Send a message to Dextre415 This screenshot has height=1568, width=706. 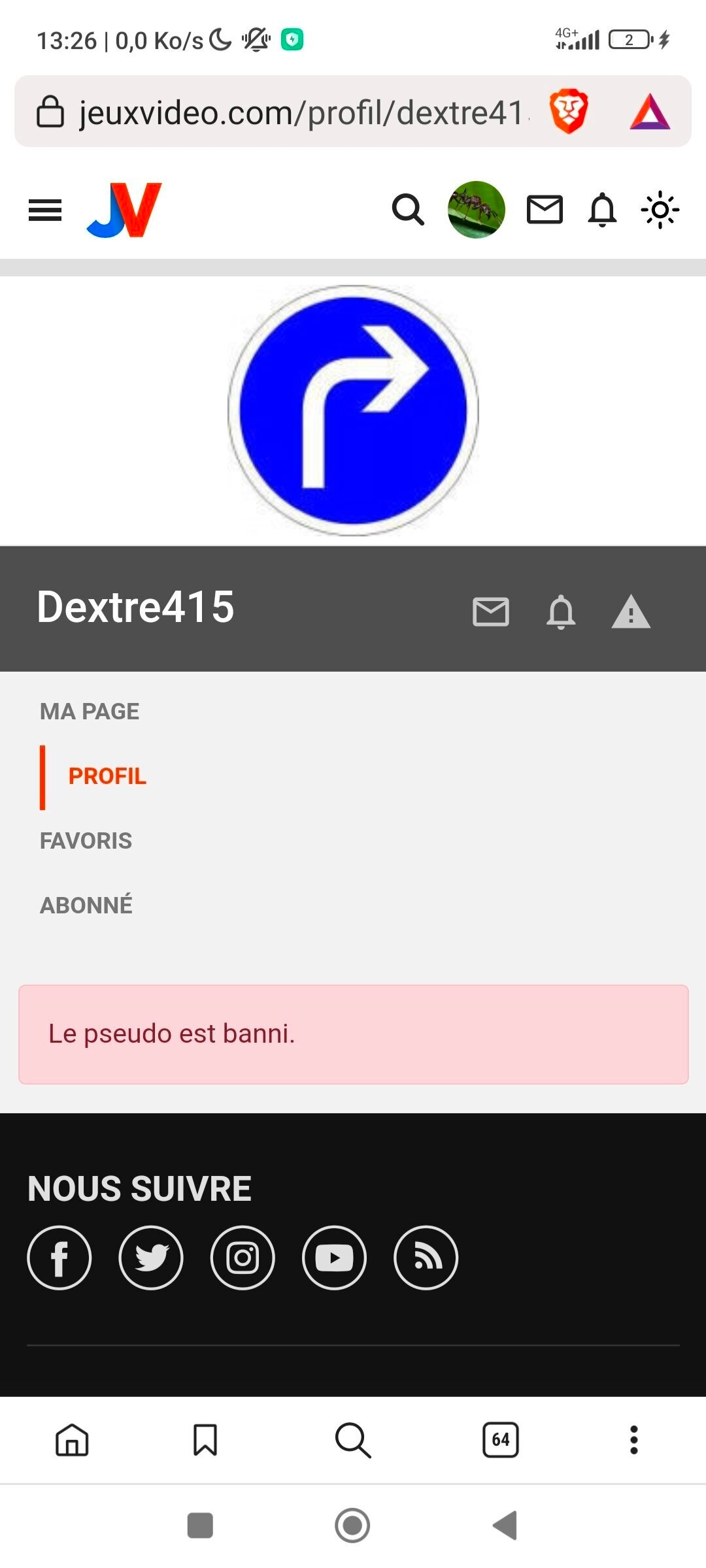pos(491,612)
